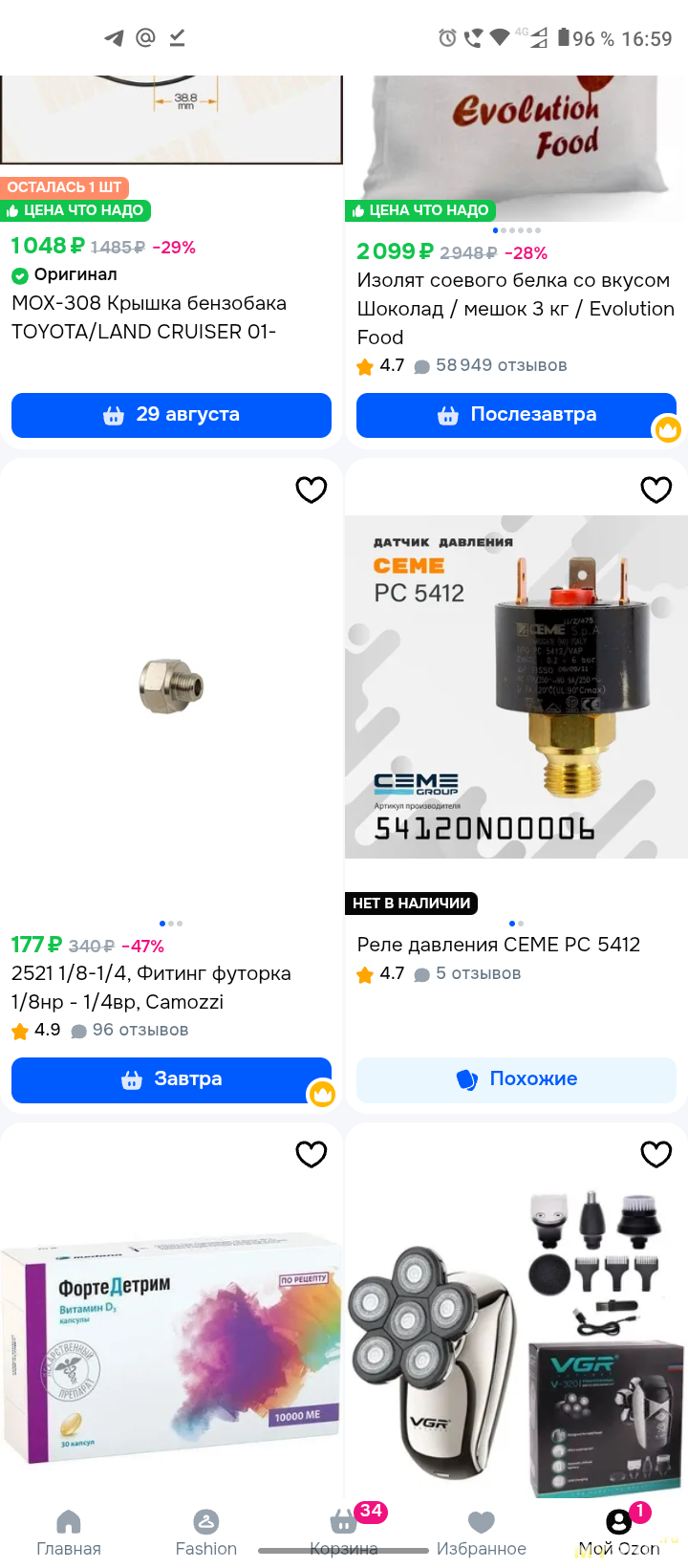Add VGR shaver to favorites

(656, 1154)
